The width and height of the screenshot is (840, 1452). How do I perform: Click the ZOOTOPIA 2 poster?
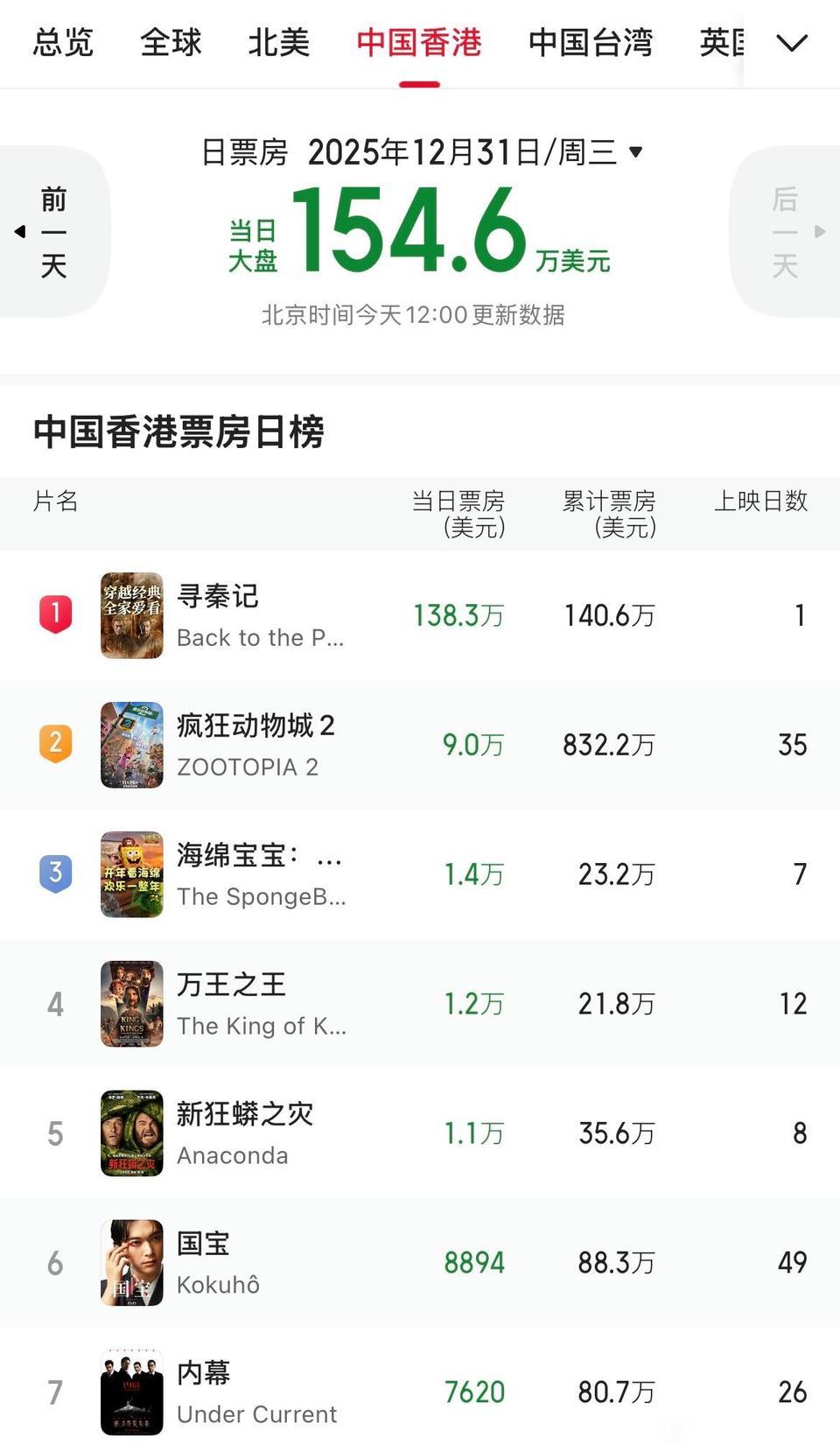coord(131,745)
